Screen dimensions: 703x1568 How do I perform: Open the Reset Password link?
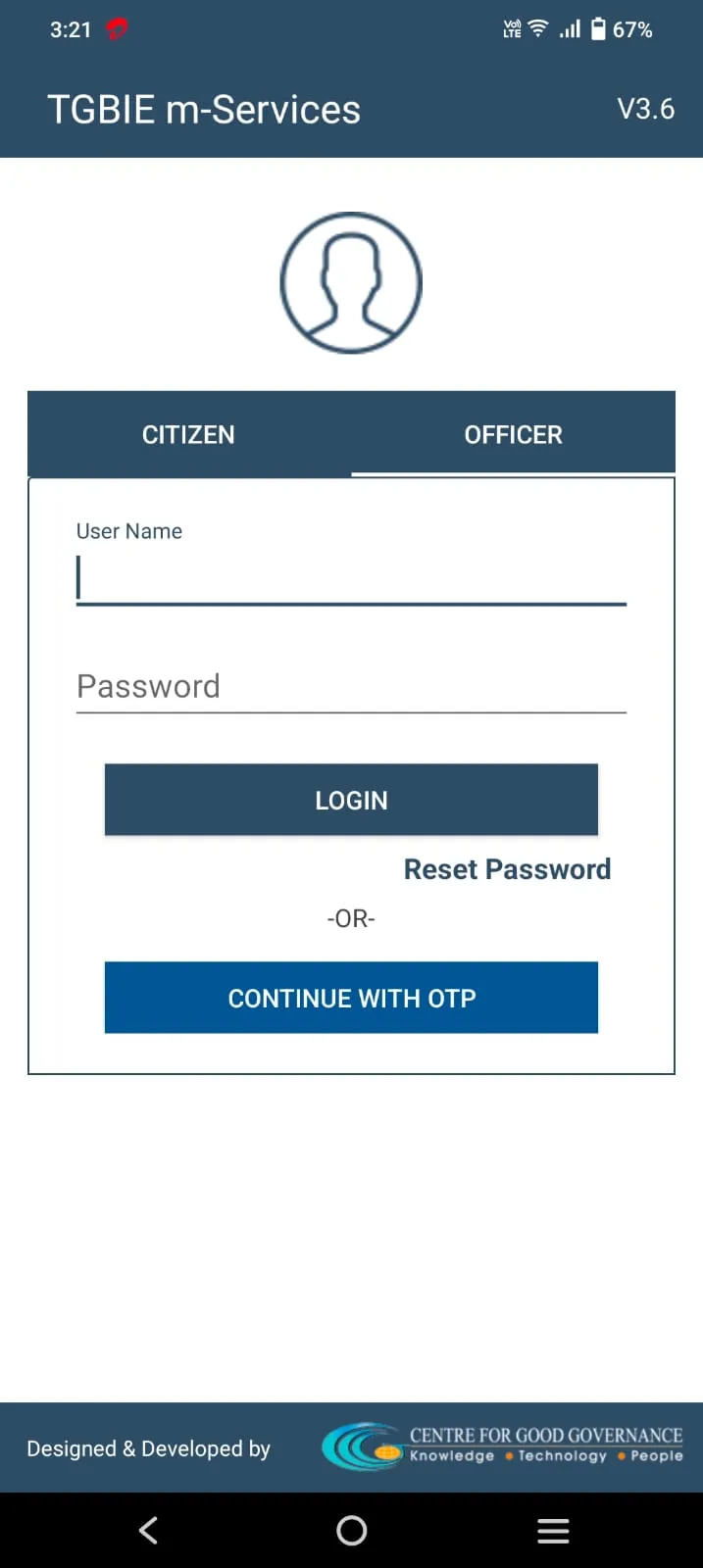(x=507, y=869)
